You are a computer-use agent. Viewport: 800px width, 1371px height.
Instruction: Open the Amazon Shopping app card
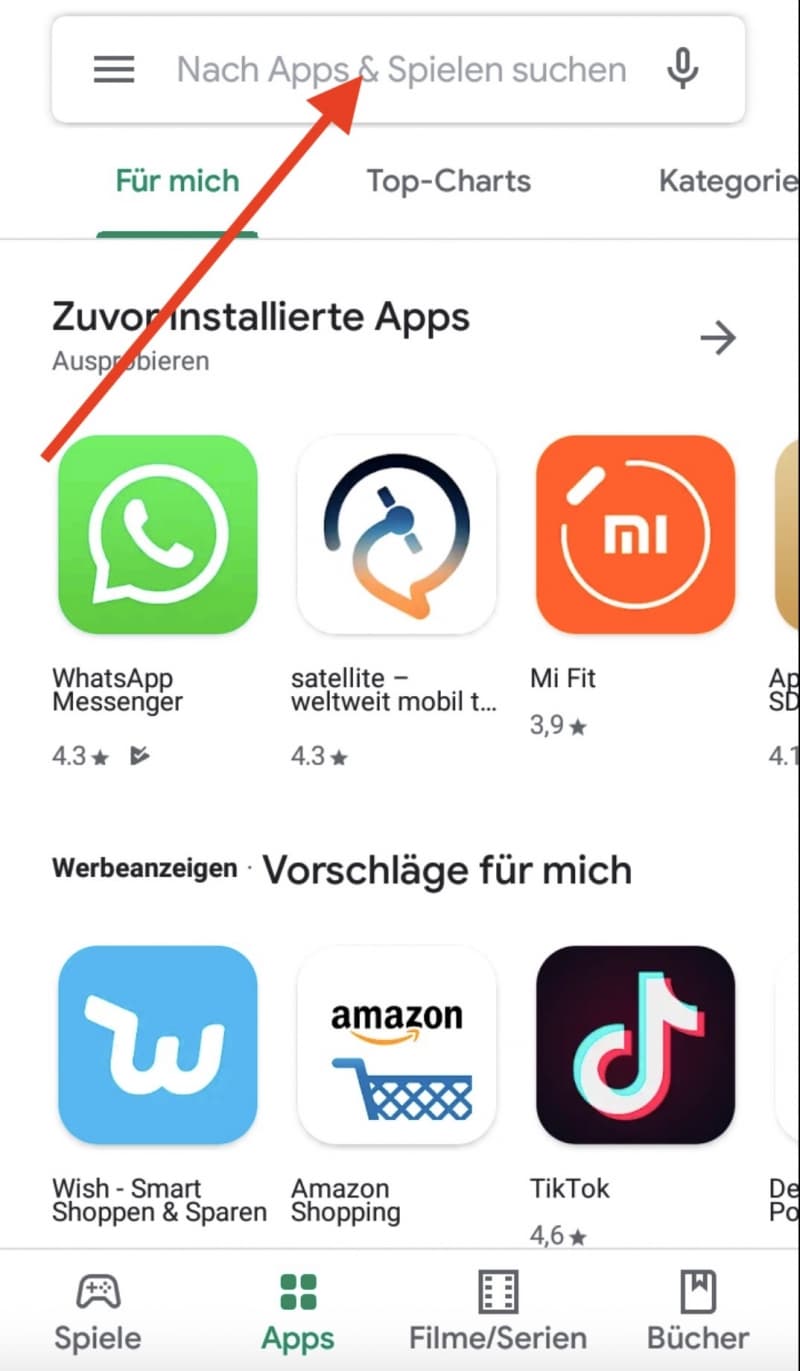point(396,1086)
